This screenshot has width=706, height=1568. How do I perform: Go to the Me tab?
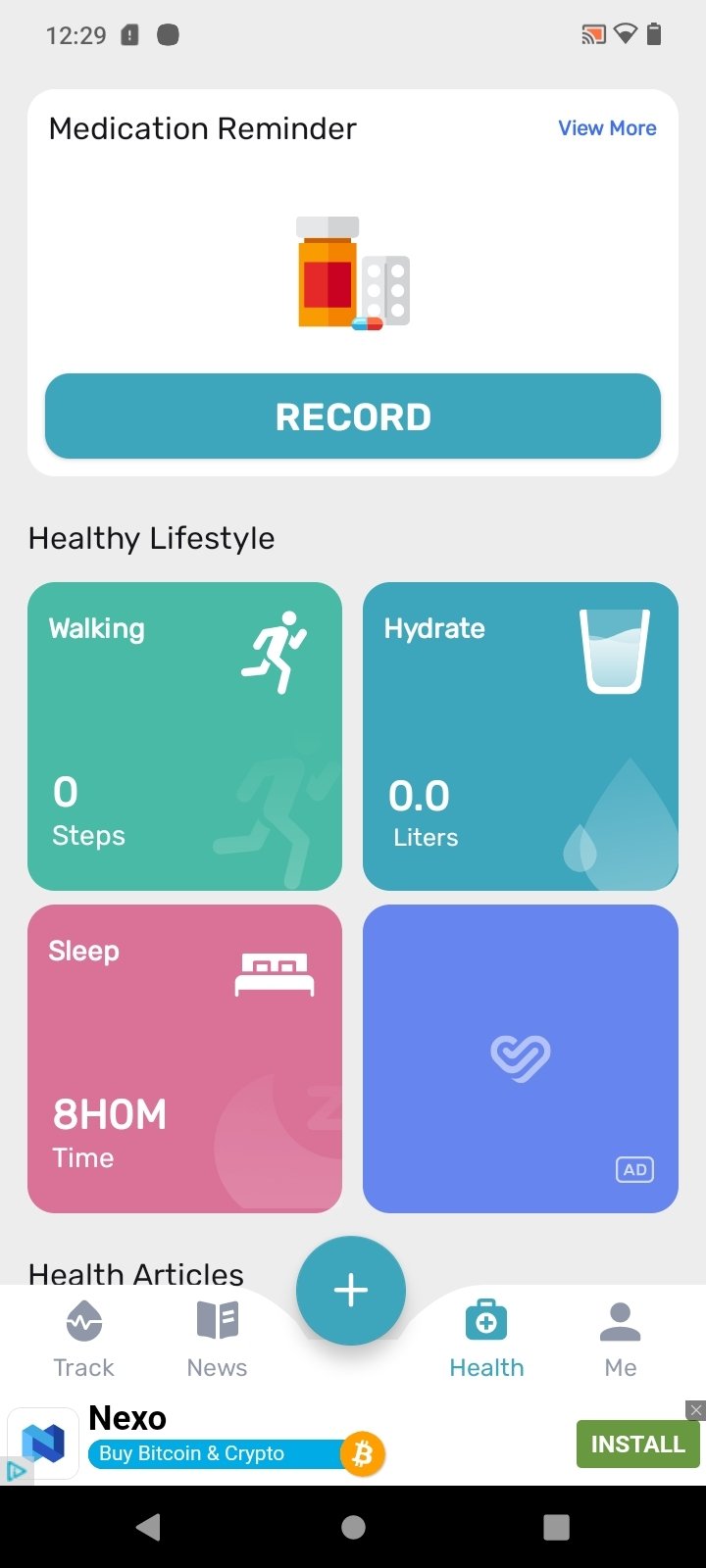[620, 1340]
